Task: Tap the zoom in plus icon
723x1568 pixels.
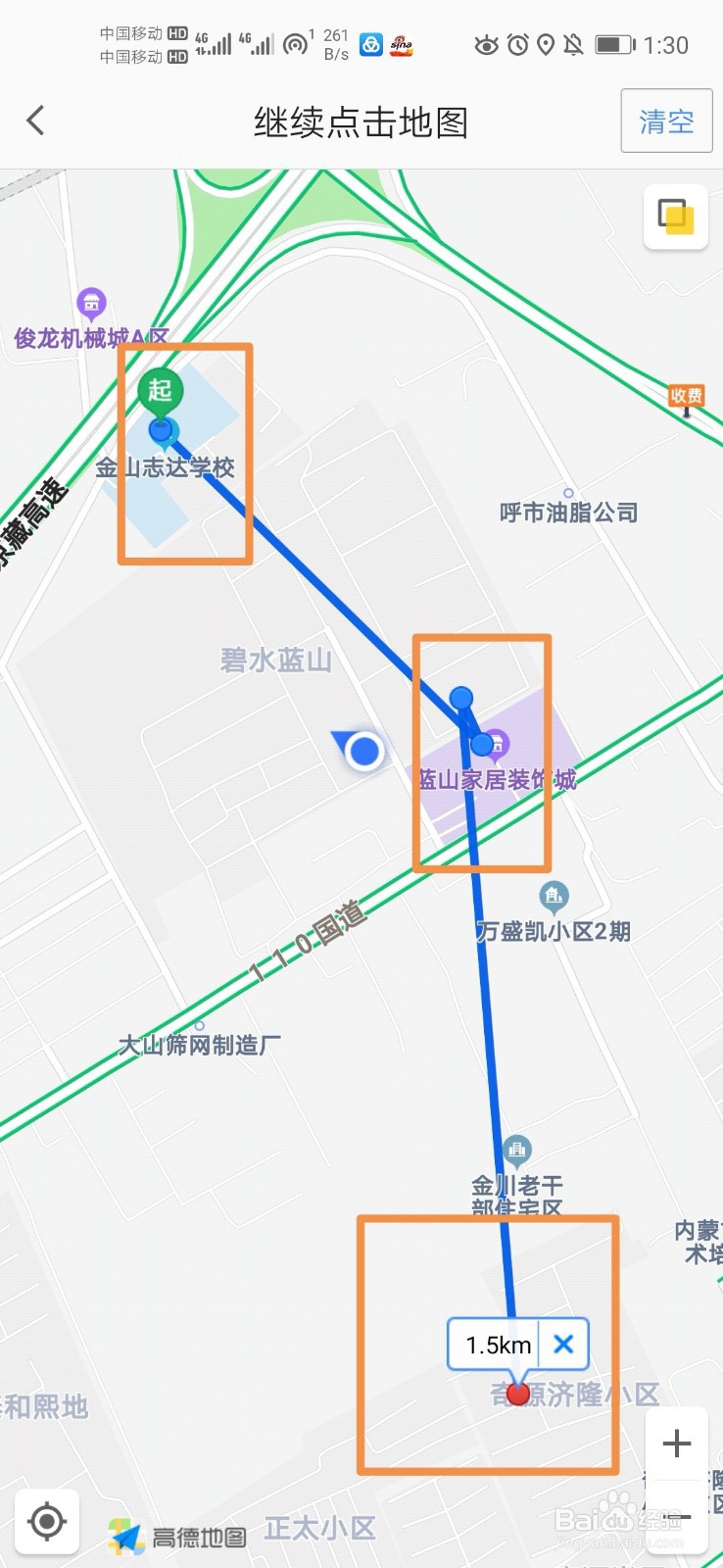Action: [x=676, y=1443]
